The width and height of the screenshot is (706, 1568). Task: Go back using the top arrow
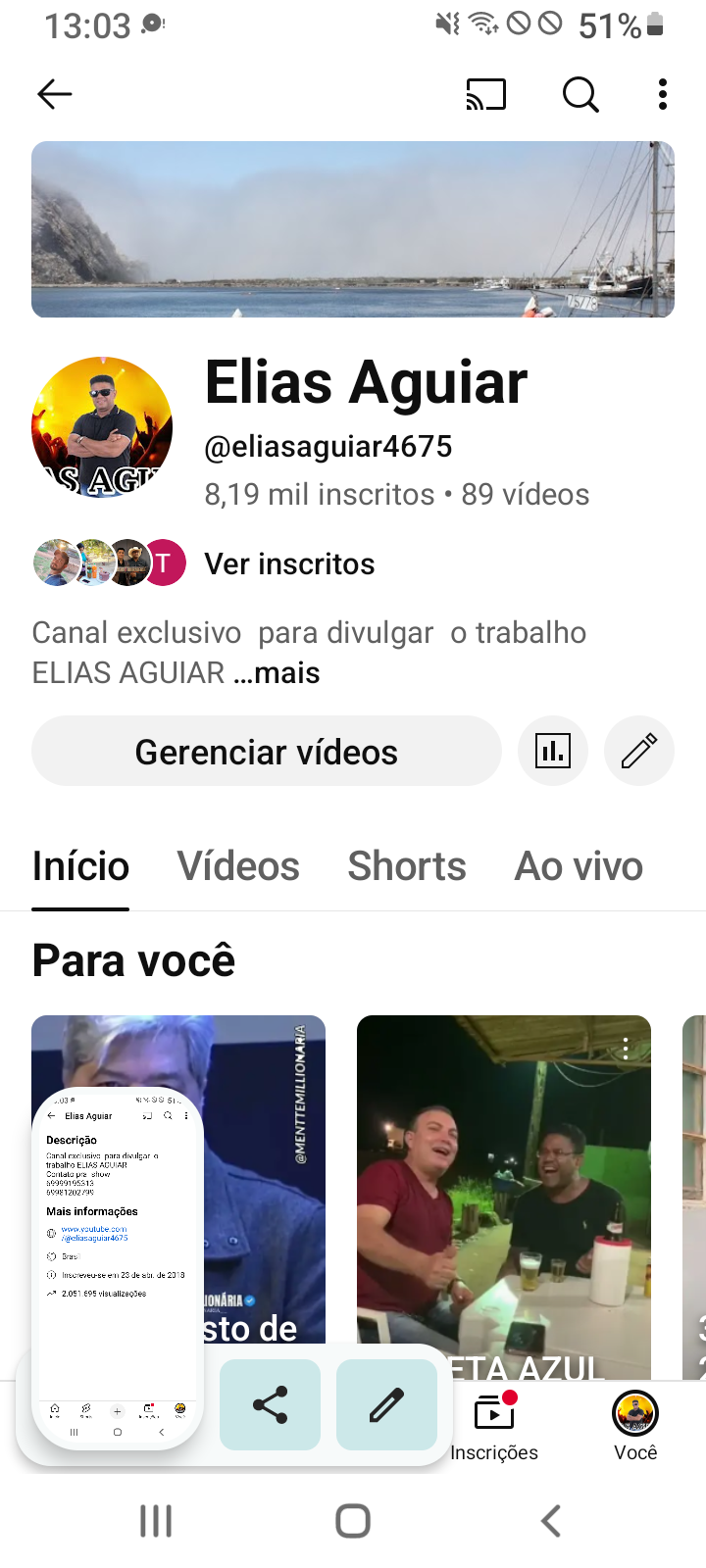[55, 94]
